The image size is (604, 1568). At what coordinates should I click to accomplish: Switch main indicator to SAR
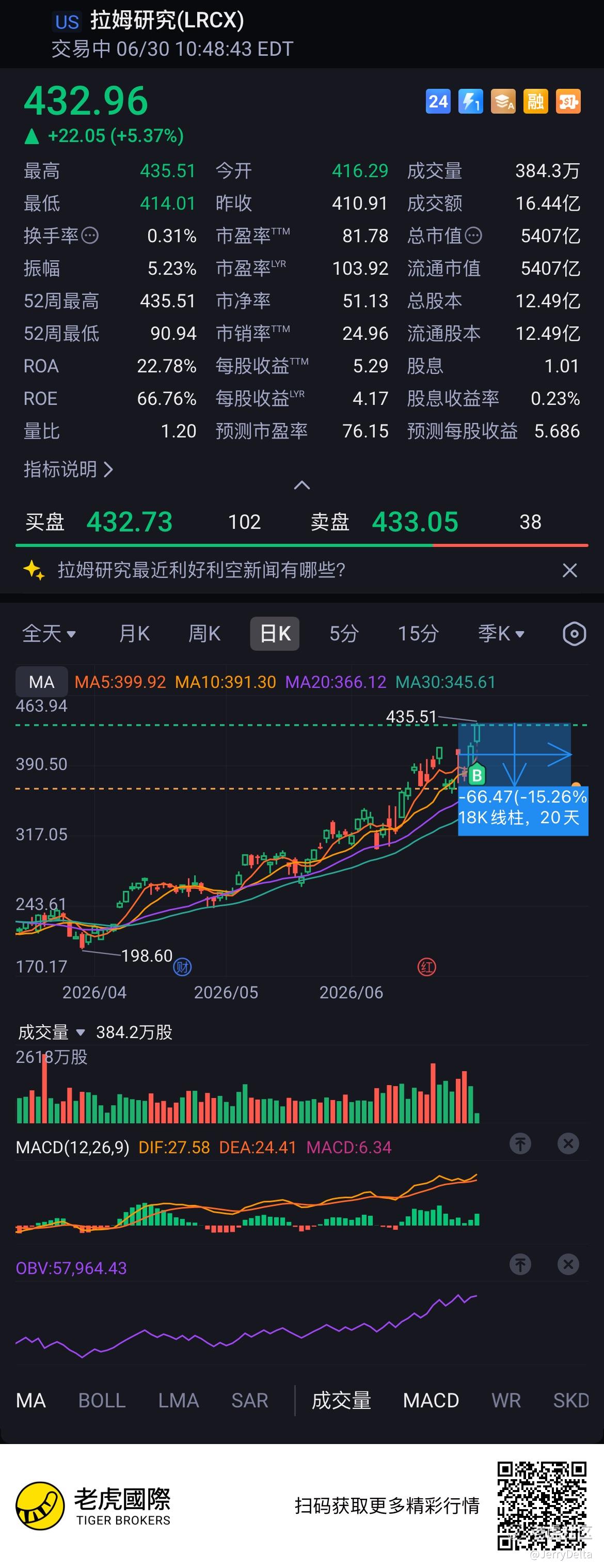point(249,1401)
